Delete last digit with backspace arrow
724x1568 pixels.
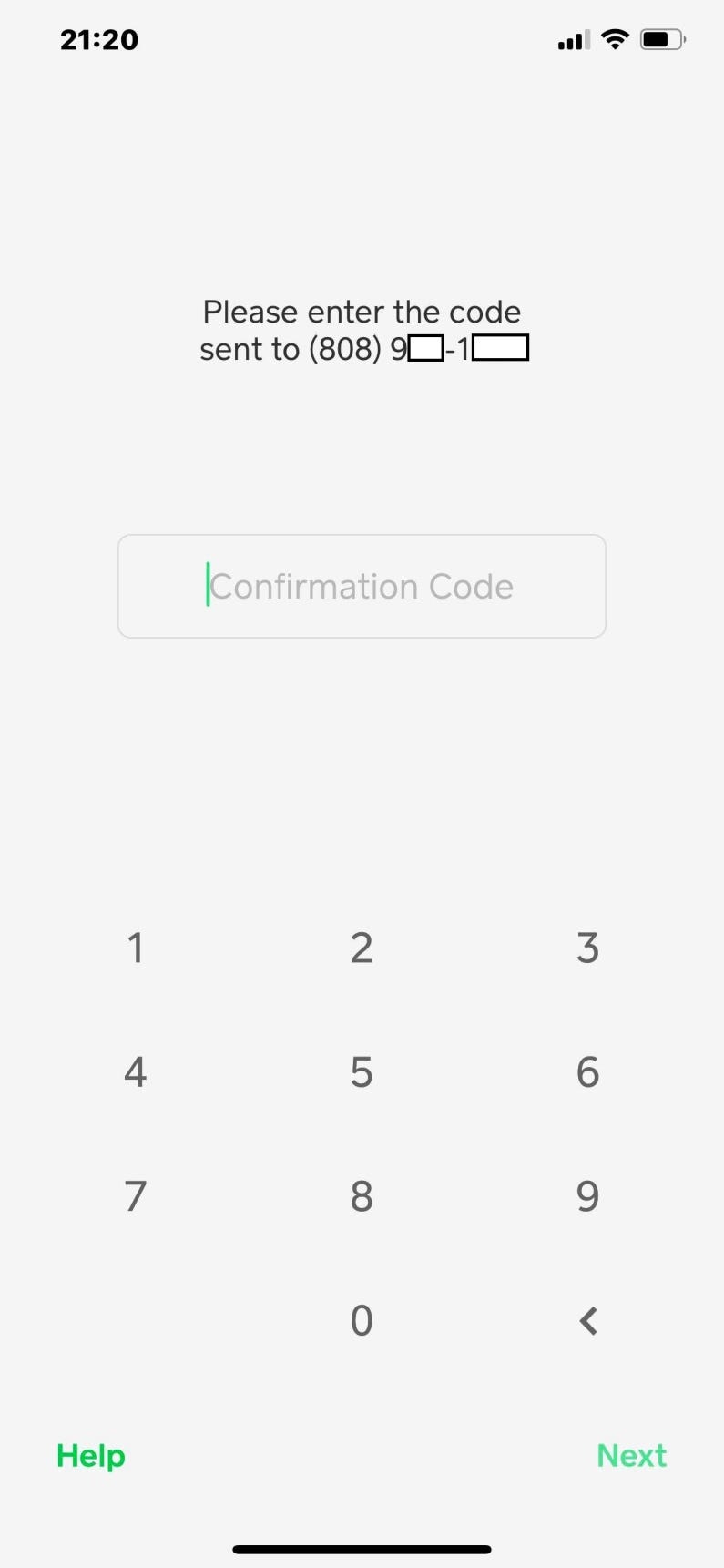tap(588, 1320)
